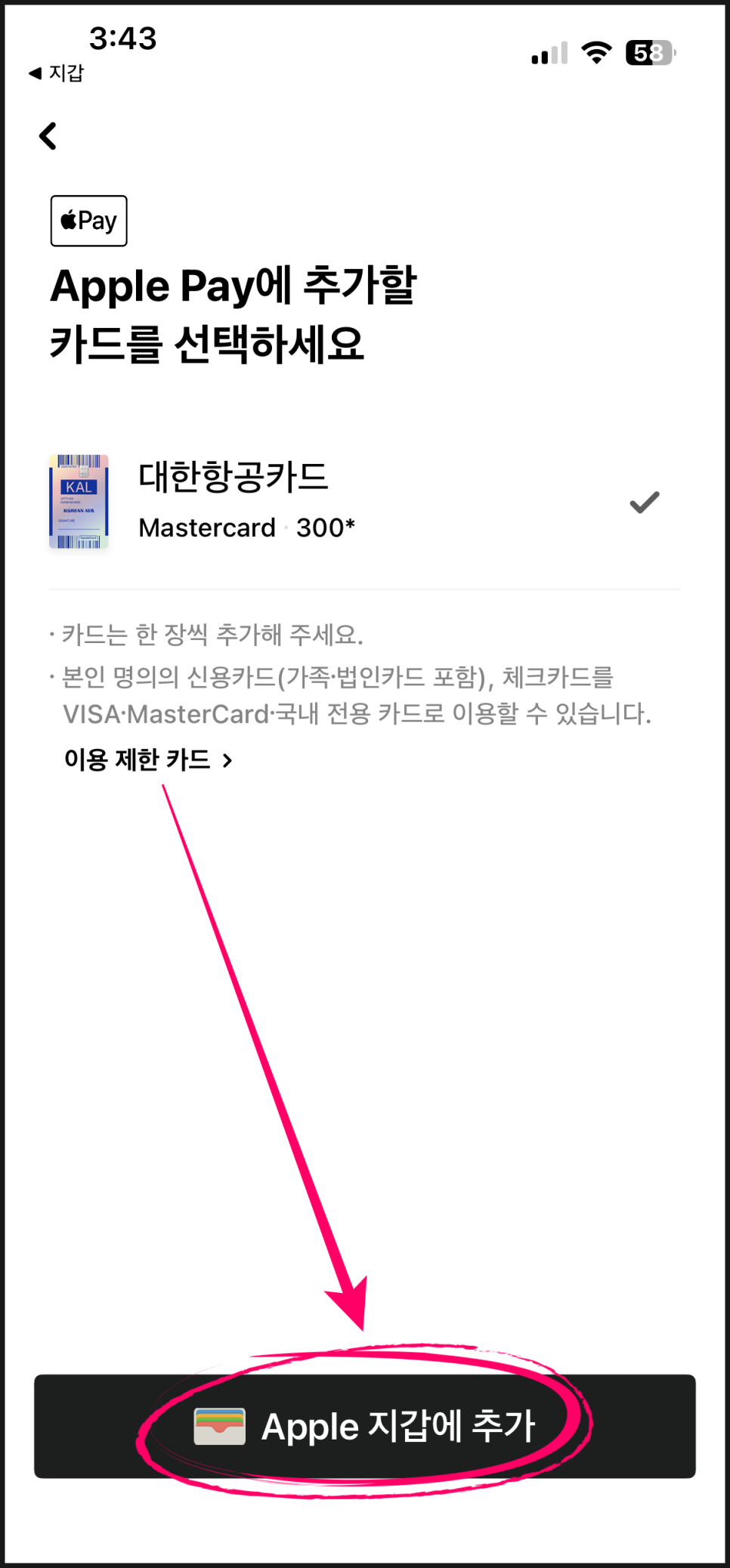Go back with the arrow icon

[x=48, y=136]
